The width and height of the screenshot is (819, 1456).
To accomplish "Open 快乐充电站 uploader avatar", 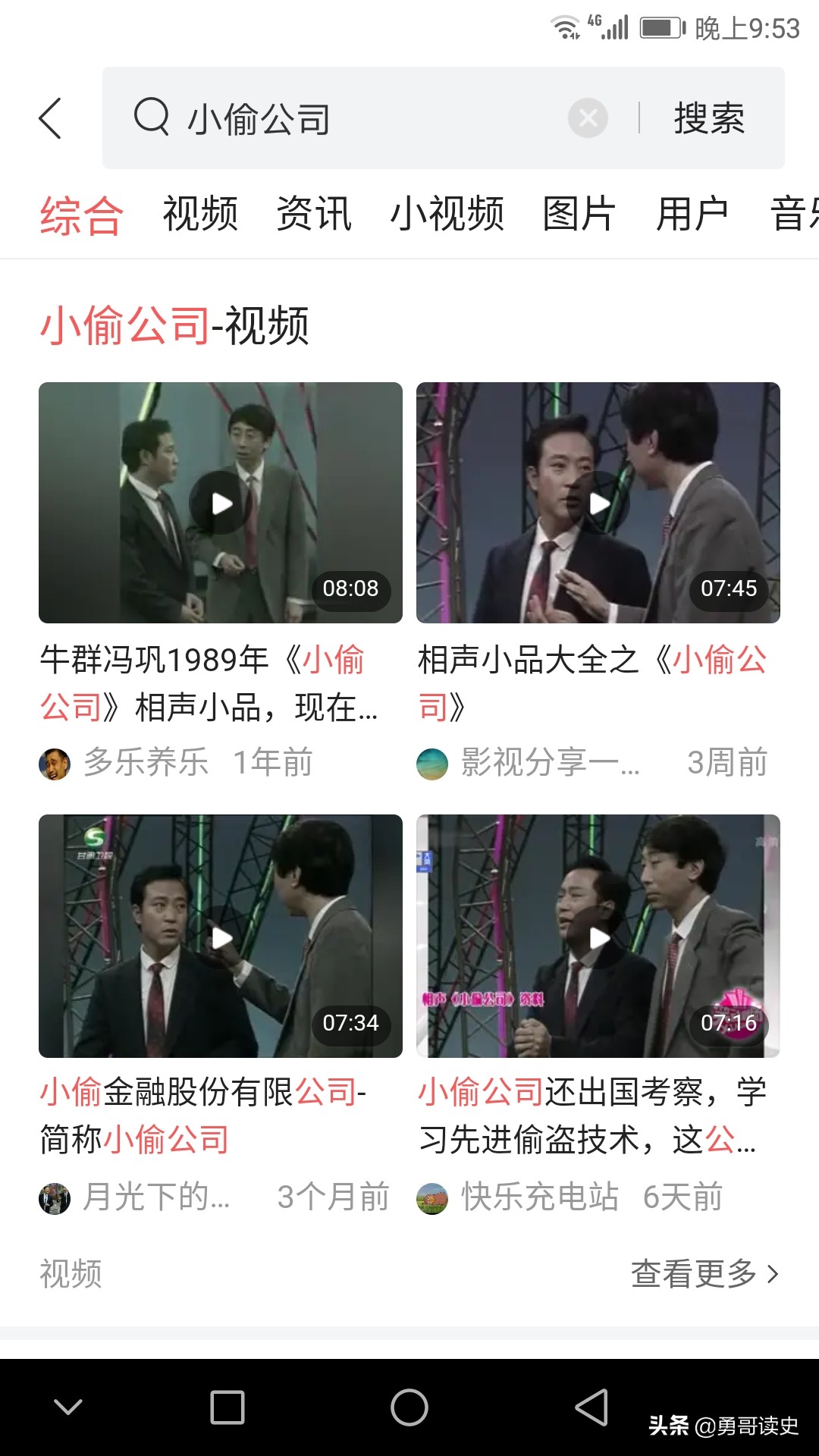I will [433, 1197].
